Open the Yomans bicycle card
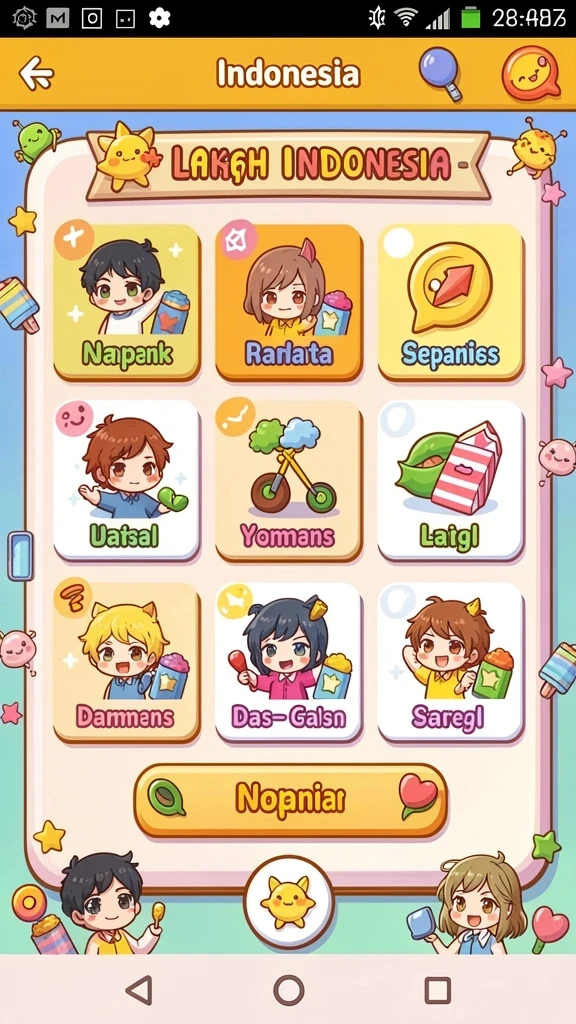This screenshot has height=1024, width=576. [289, 481]
